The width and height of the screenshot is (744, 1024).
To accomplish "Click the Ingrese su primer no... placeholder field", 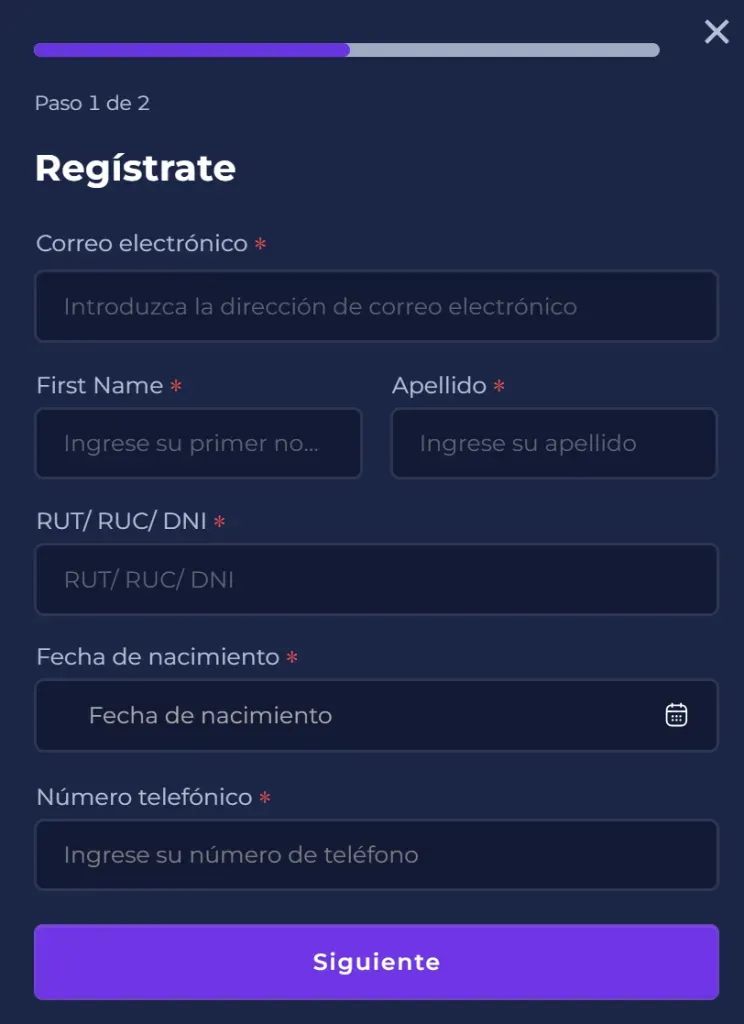I will tap(198, 443).
